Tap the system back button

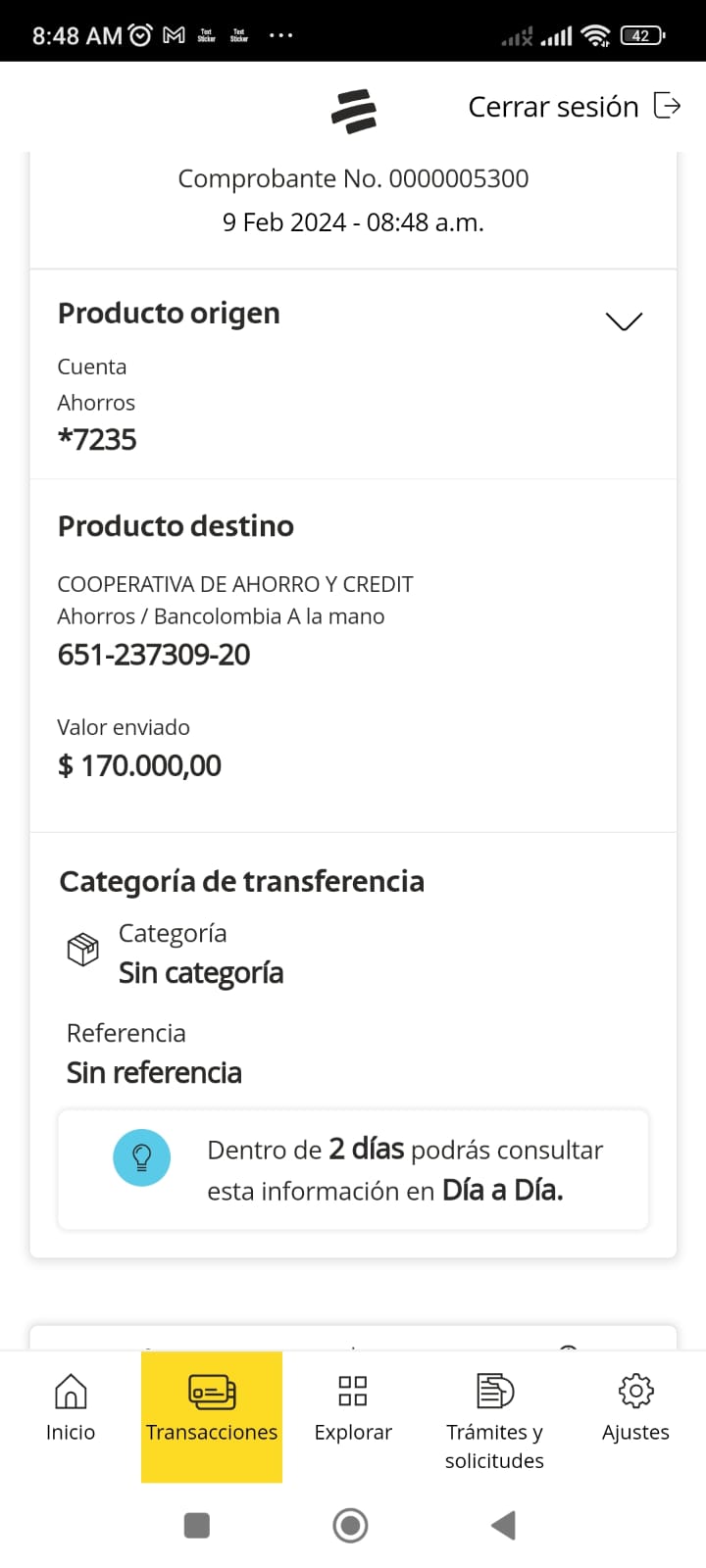click(503, 1525)
